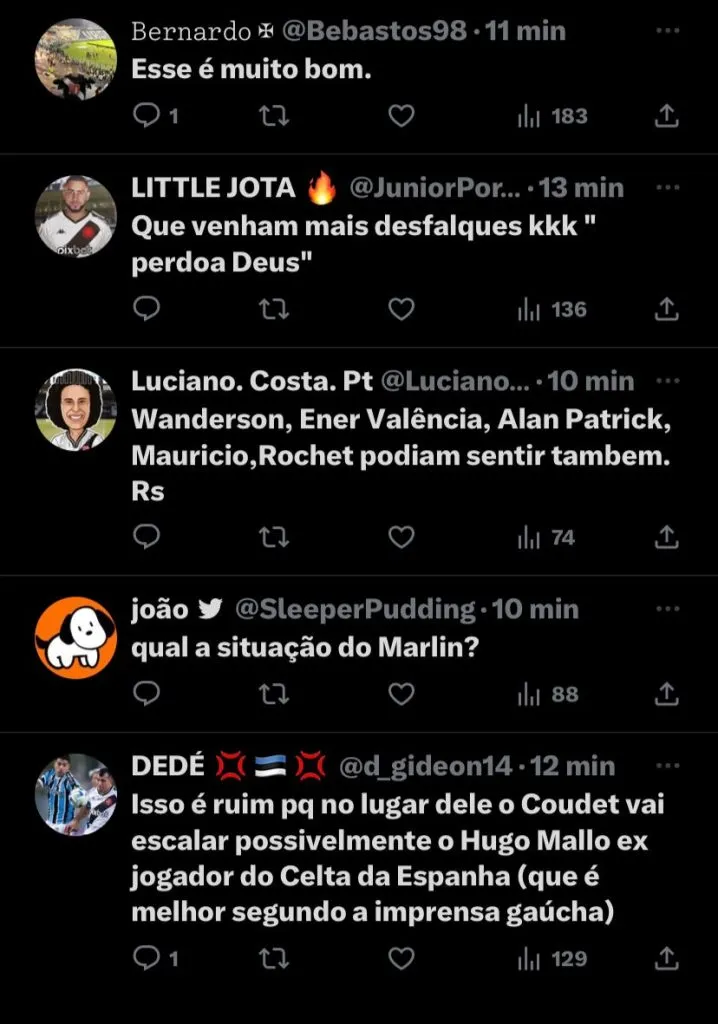Like LITTLE JOTA's tweet about desfalques

pos(401,309)
